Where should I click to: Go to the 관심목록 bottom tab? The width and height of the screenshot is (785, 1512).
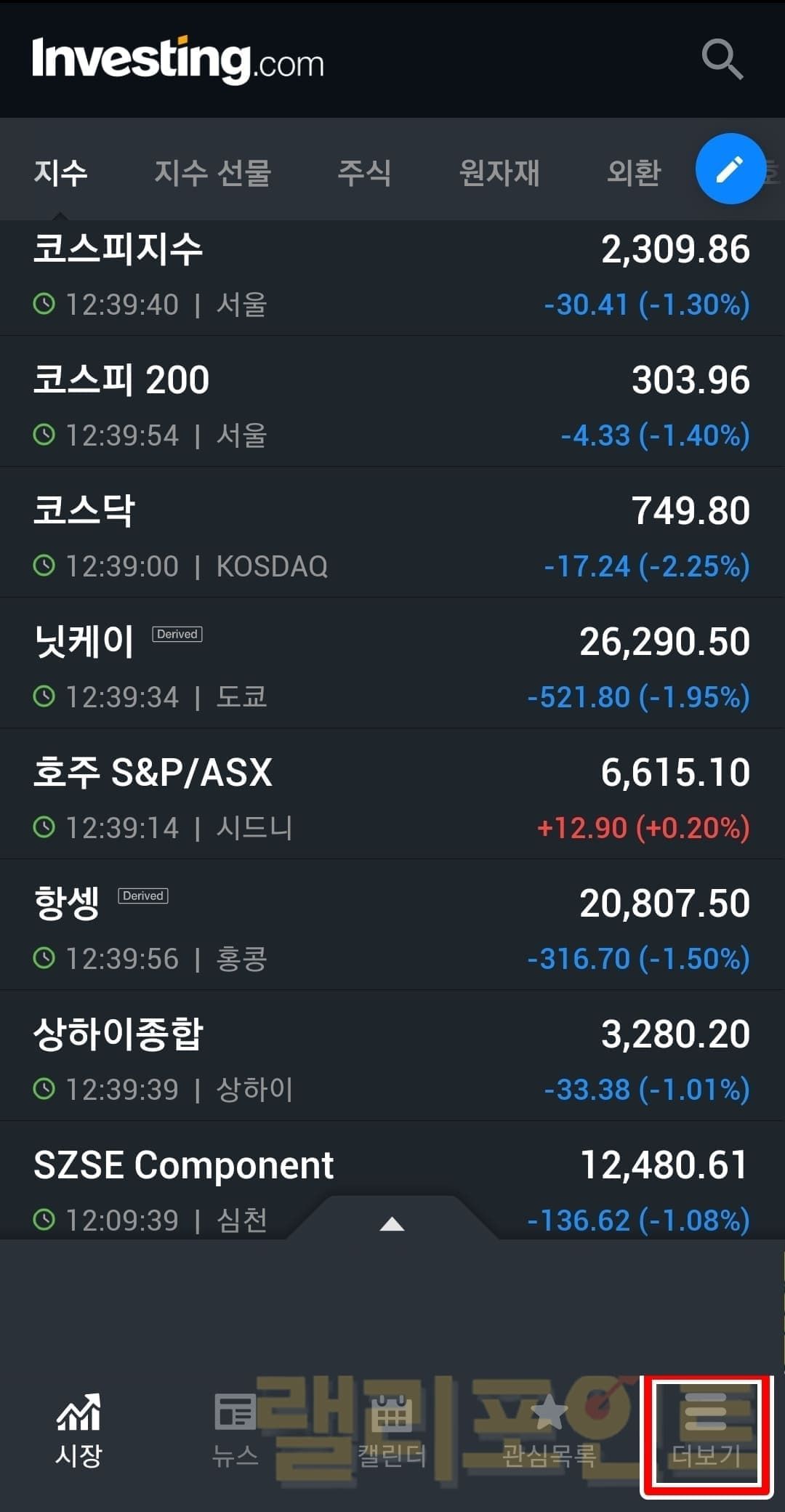549,1430
